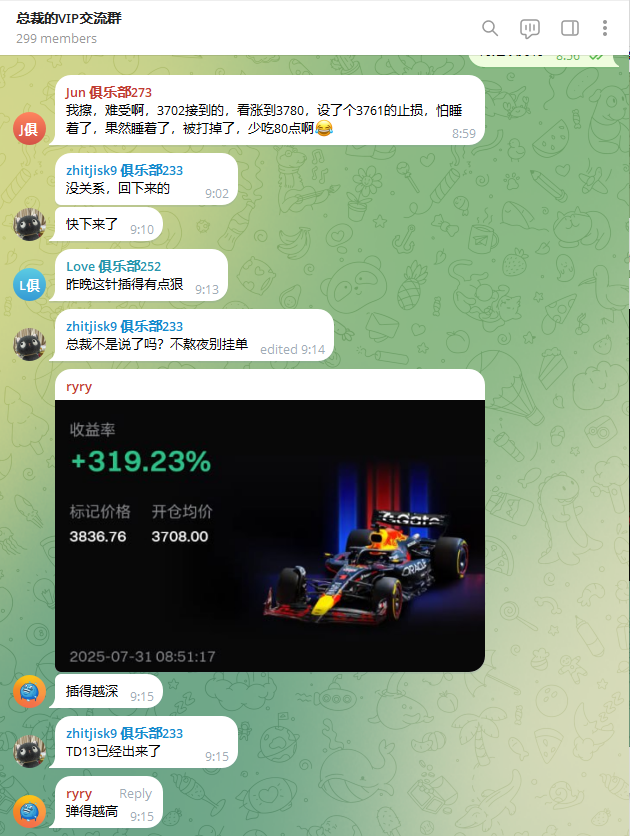
Task: Open ryry's avatar beside 插得越深
Action: coord(29,691)
